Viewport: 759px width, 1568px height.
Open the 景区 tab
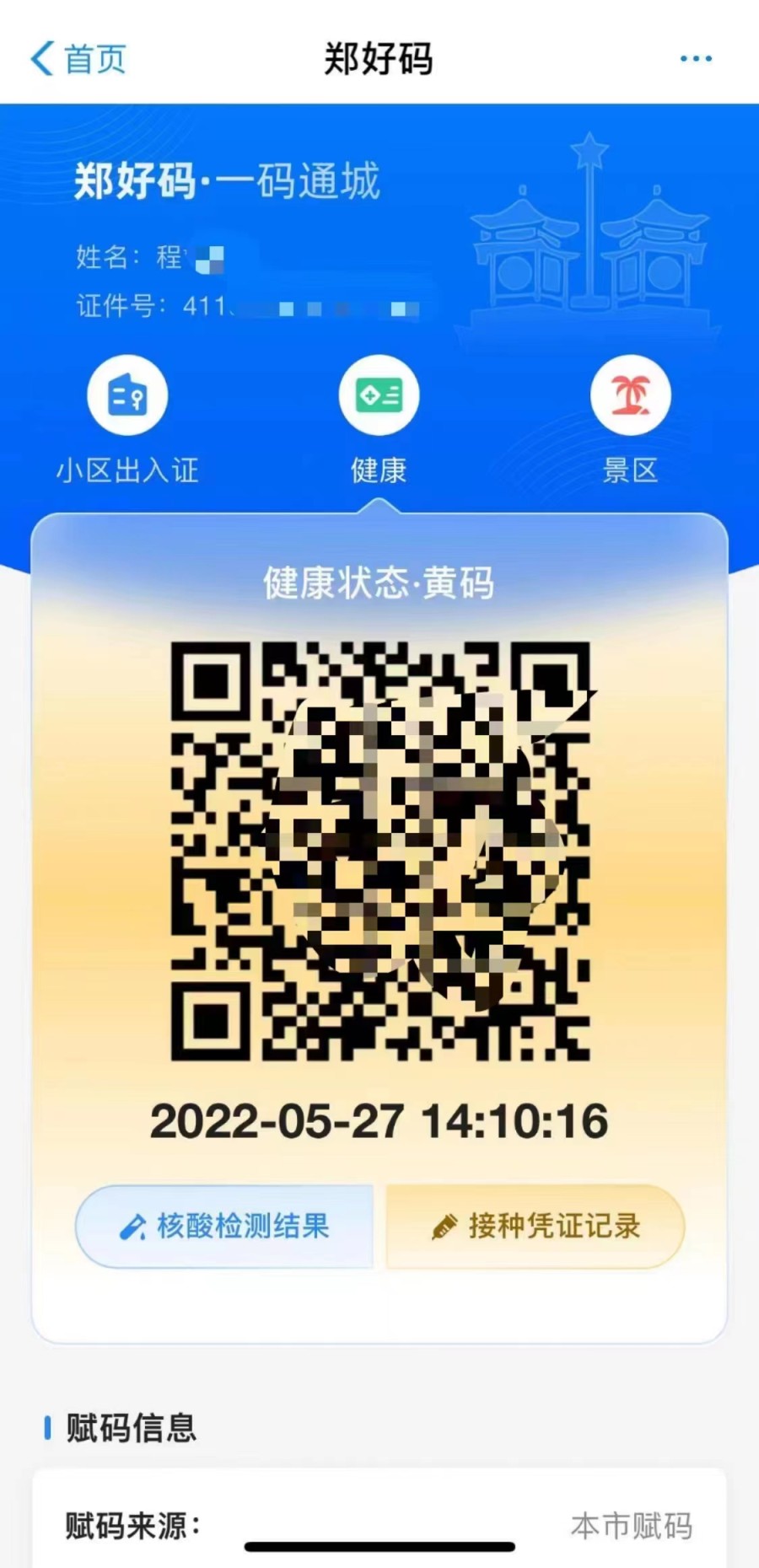tap(630, 418)
